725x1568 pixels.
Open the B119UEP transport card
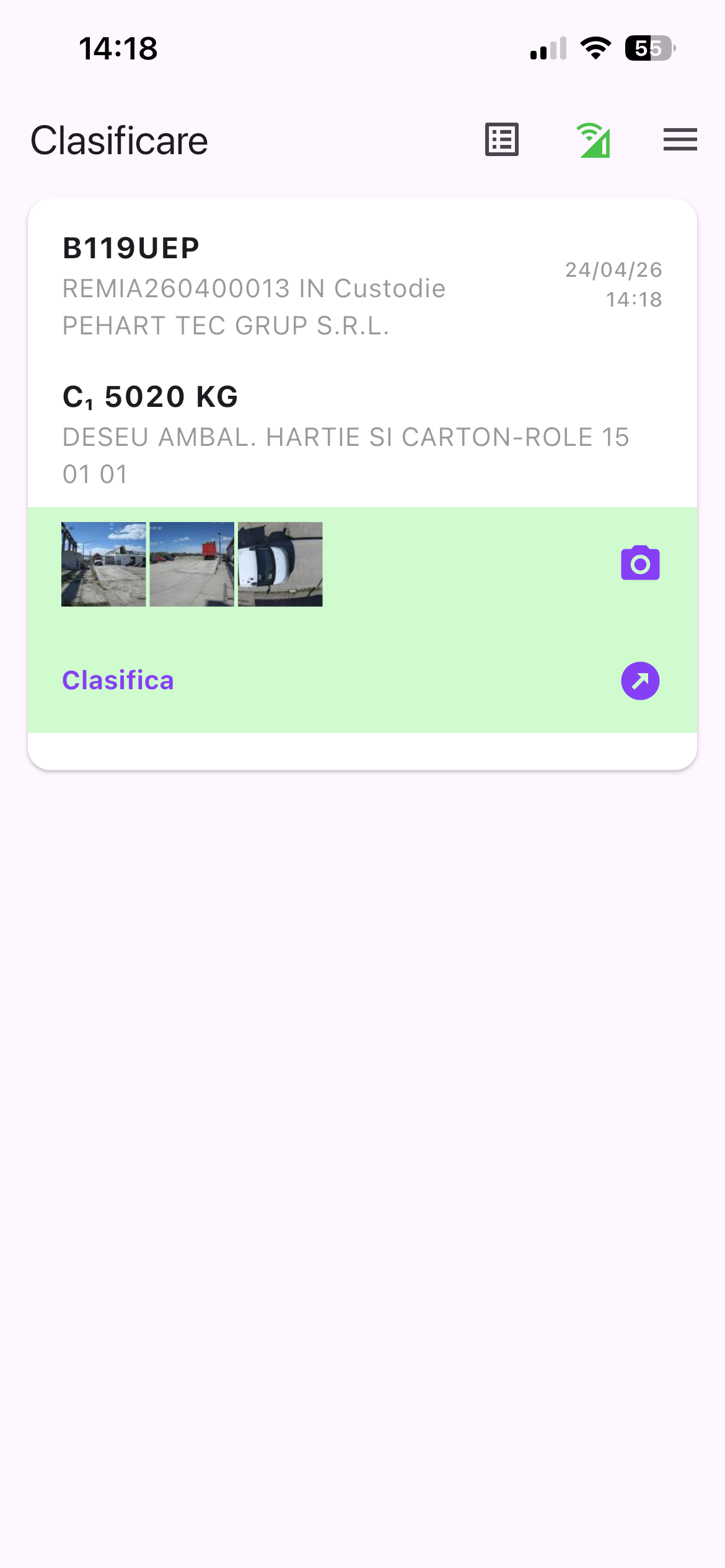[x=362, y=353]
